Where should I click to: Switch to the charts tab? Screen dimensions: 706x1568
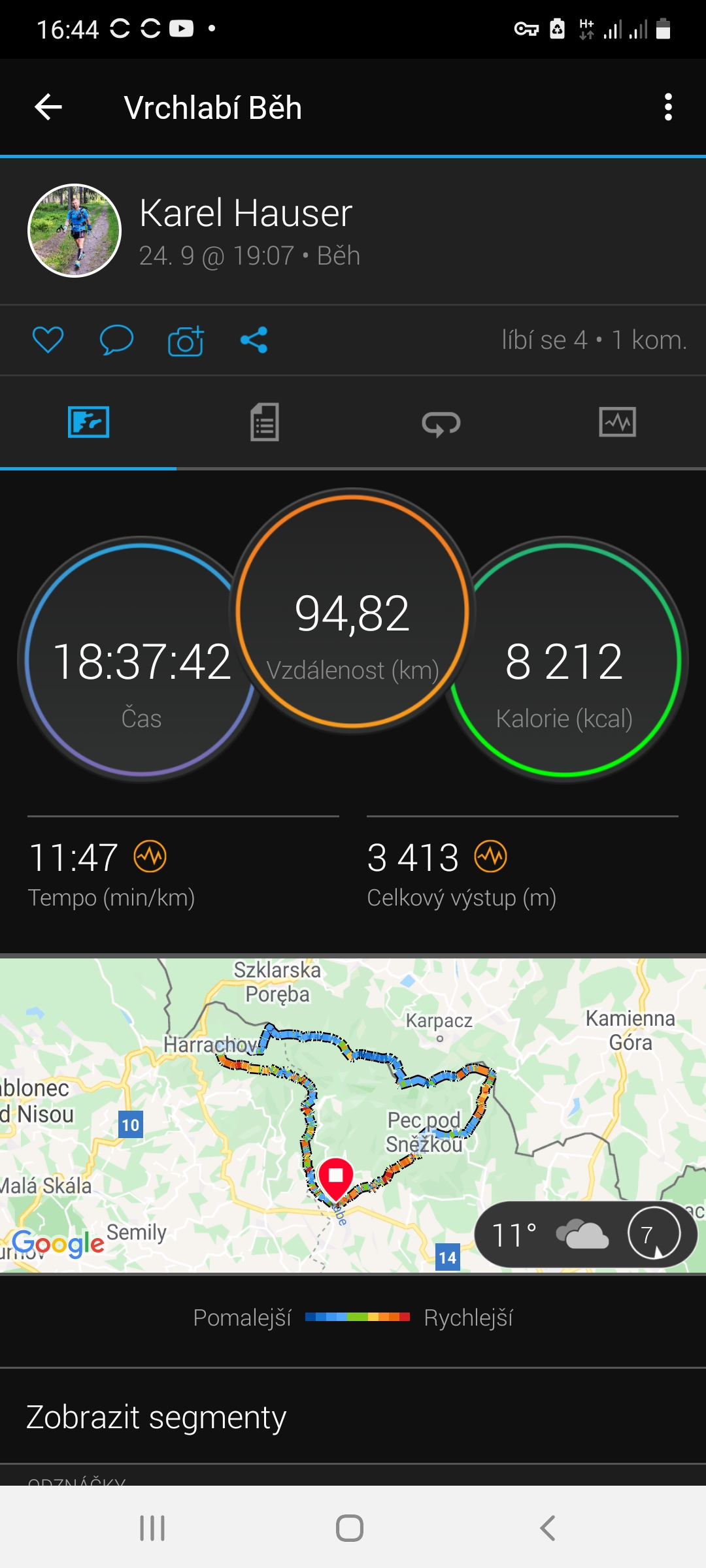click(x=618, y=422)
